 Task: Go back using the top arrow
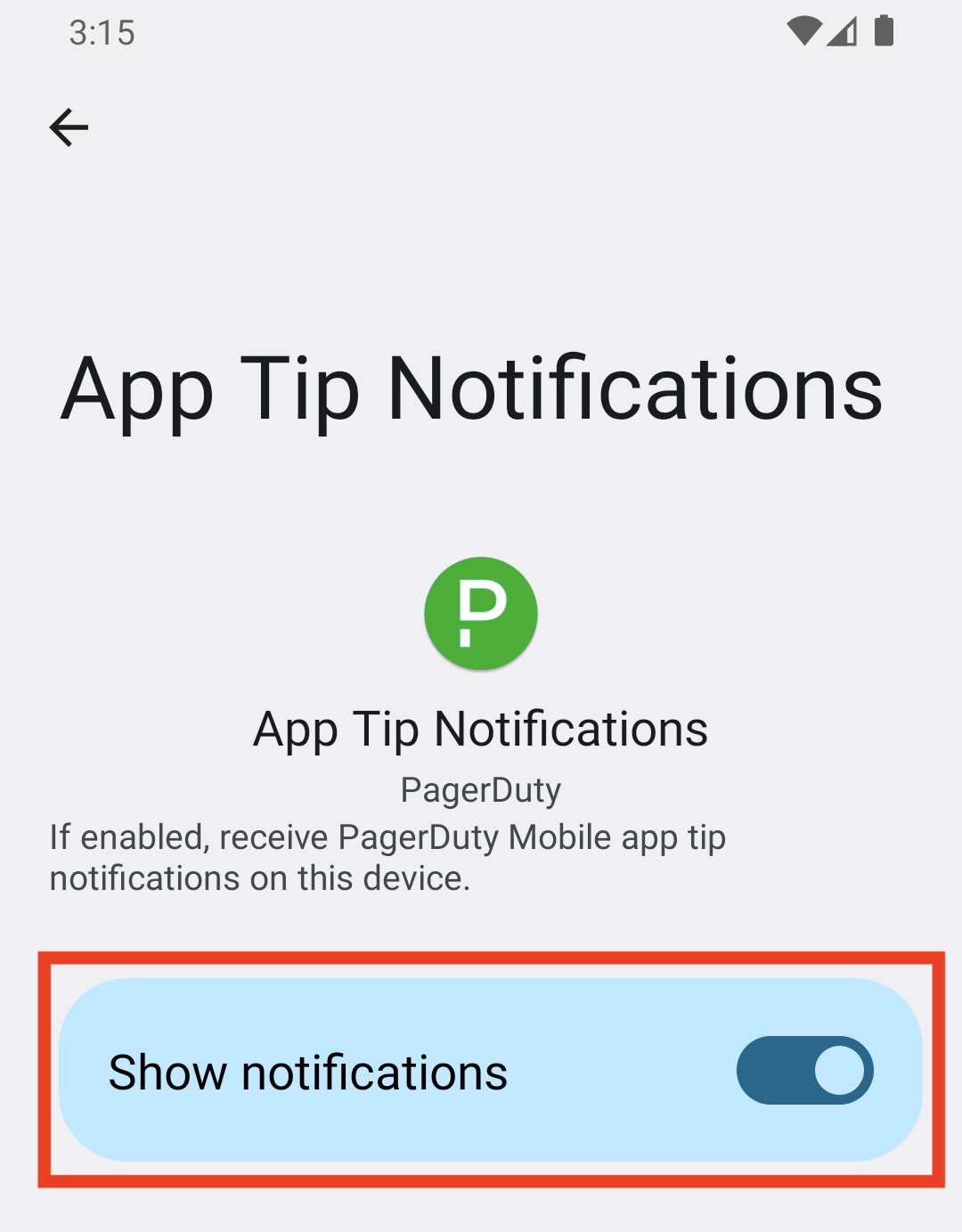click(x=69, y=127)
